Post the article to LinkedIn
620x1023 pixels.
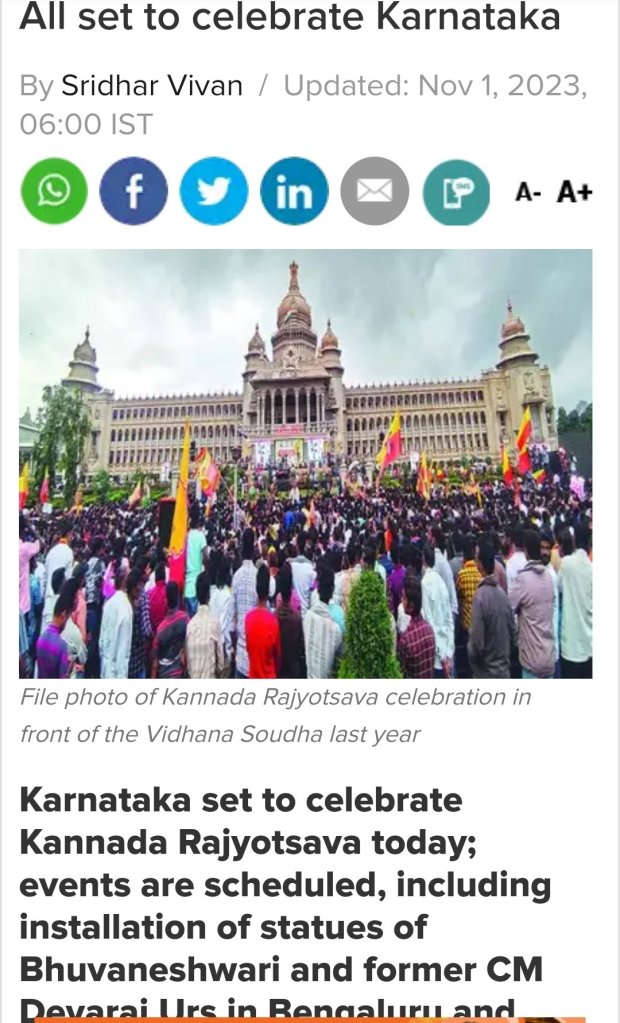(x=294, y=191)
